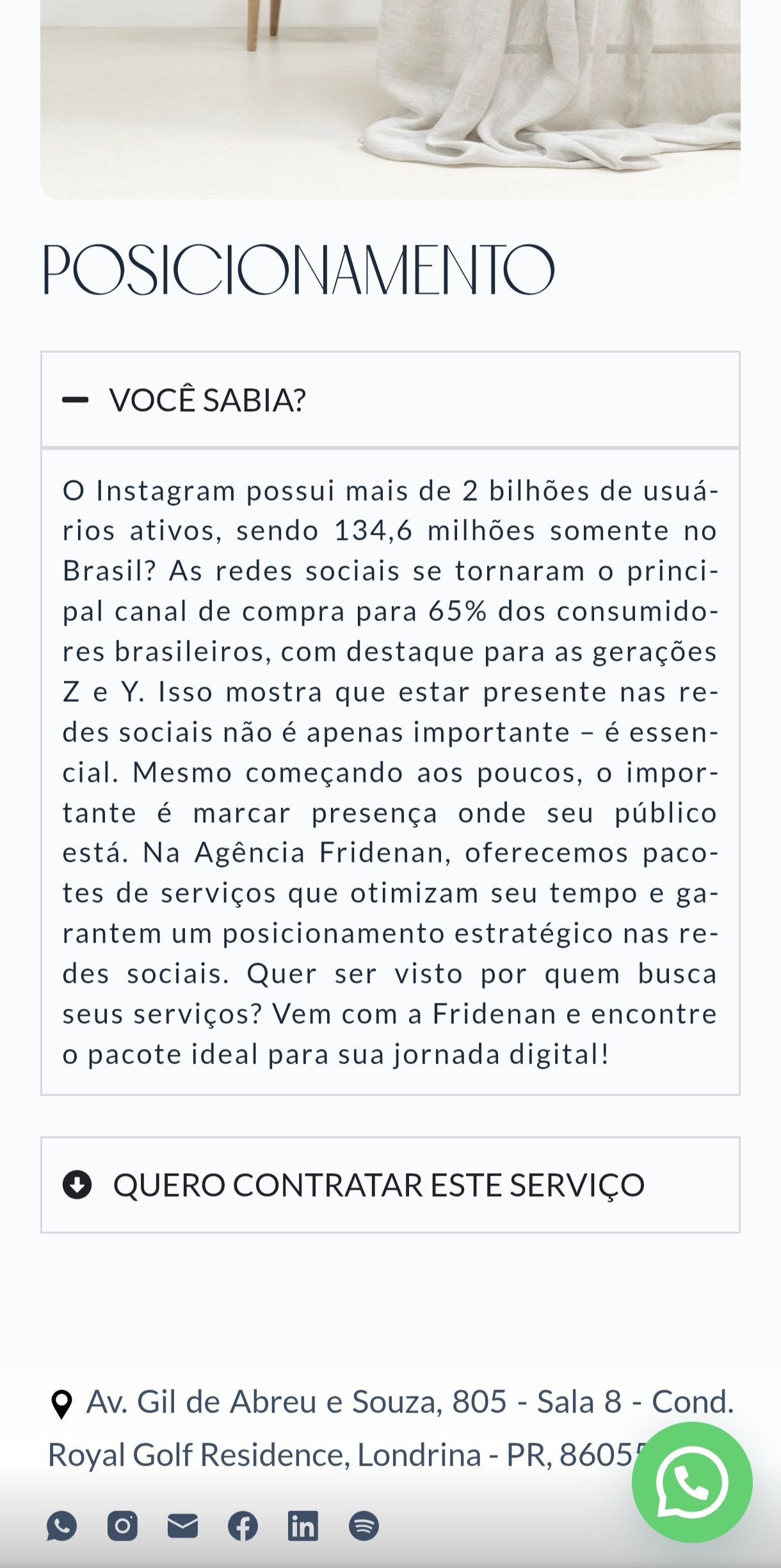Open the floating green WhatsApp chat button
The height and width of the screenshot is (1568, 781).
pos(692,1482)
